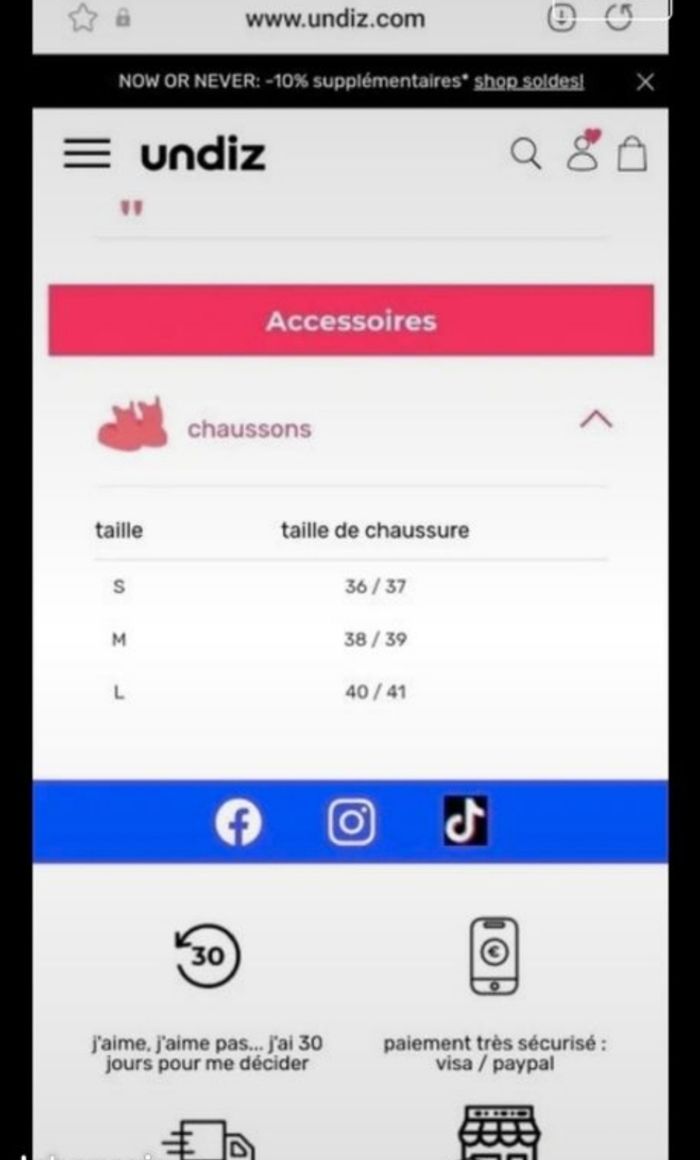The image size is (700, 1160).
Task: Follow the shop soldes link
Action: pos(529,82)
